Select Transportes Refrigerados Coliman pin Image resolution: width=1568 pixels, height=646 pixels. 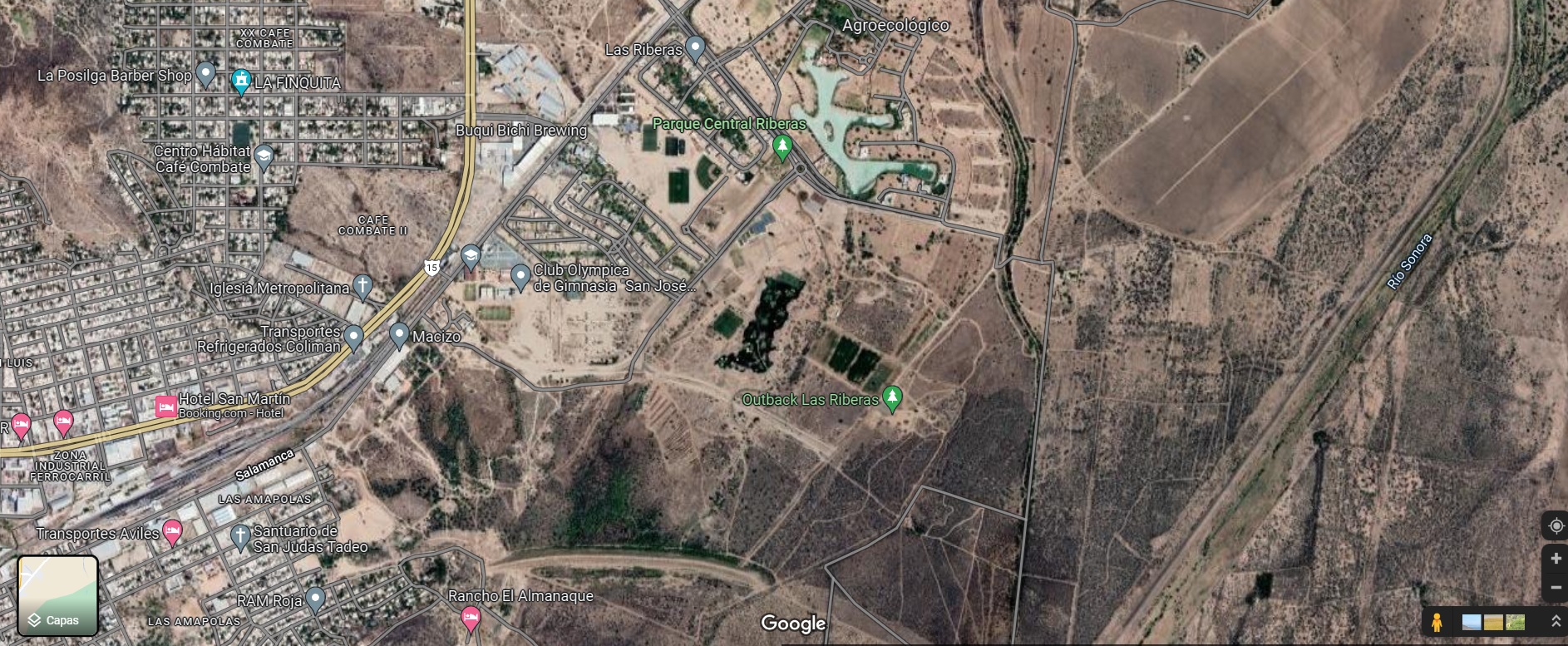point(354,337)
